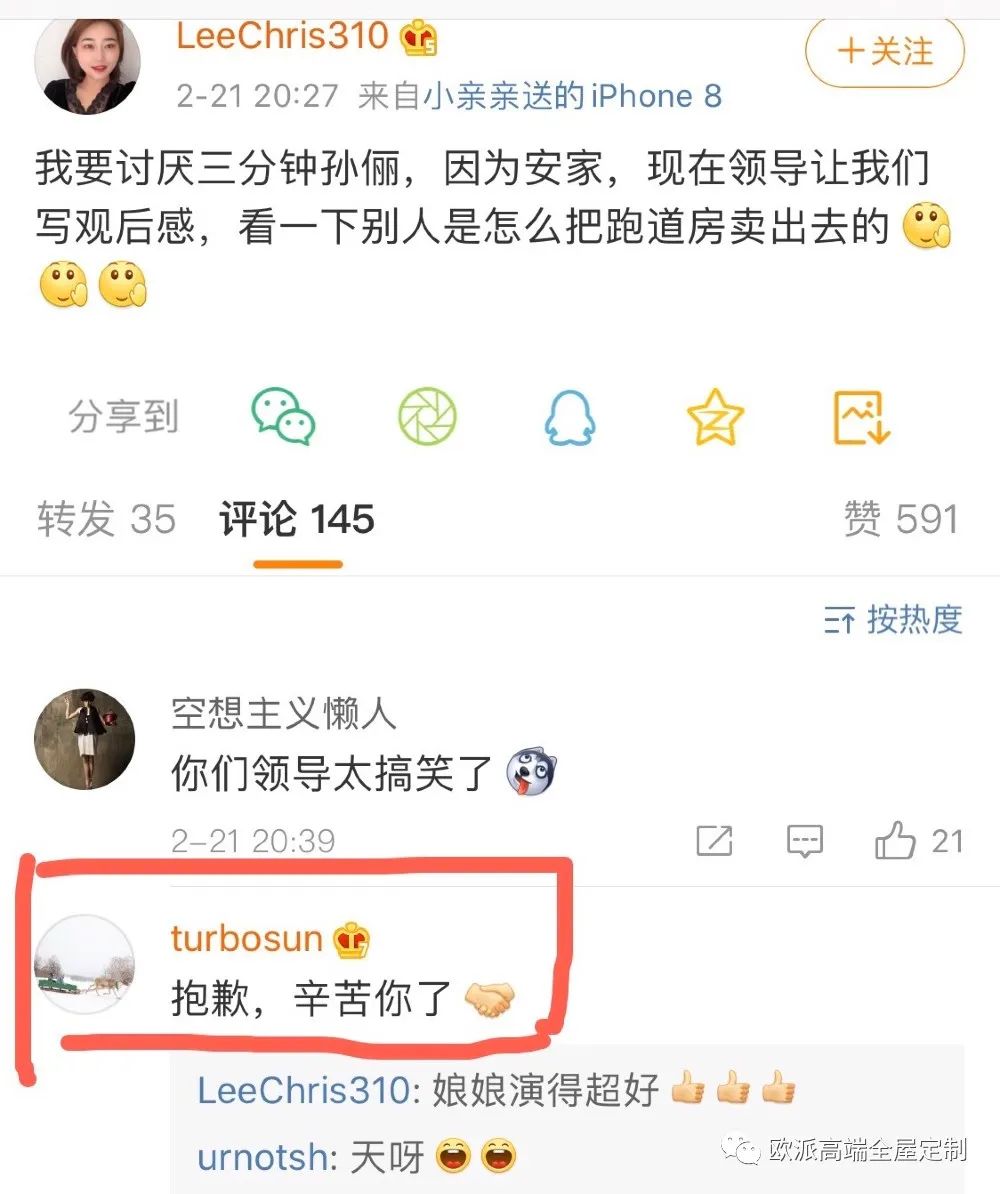1000x1194 pixels.
Task: Visit the turbosun username link
Action: click(x=246, y=938)
